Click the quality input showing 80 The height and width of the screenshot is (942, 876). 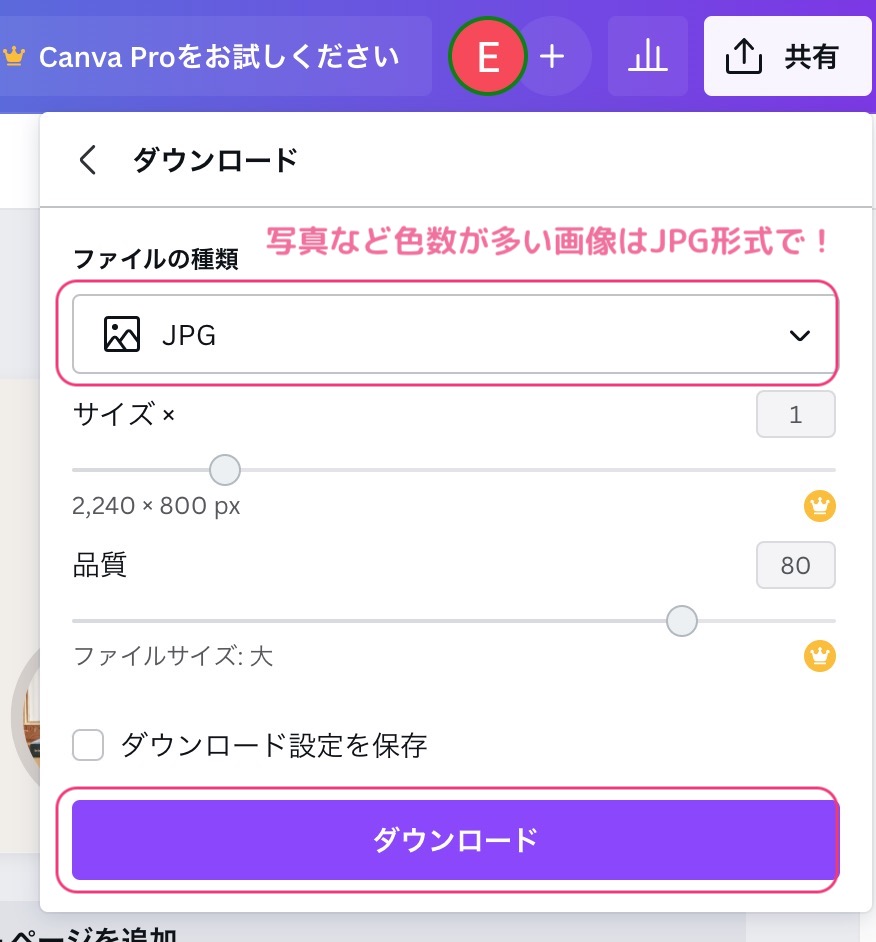click(x=796, y=565)
